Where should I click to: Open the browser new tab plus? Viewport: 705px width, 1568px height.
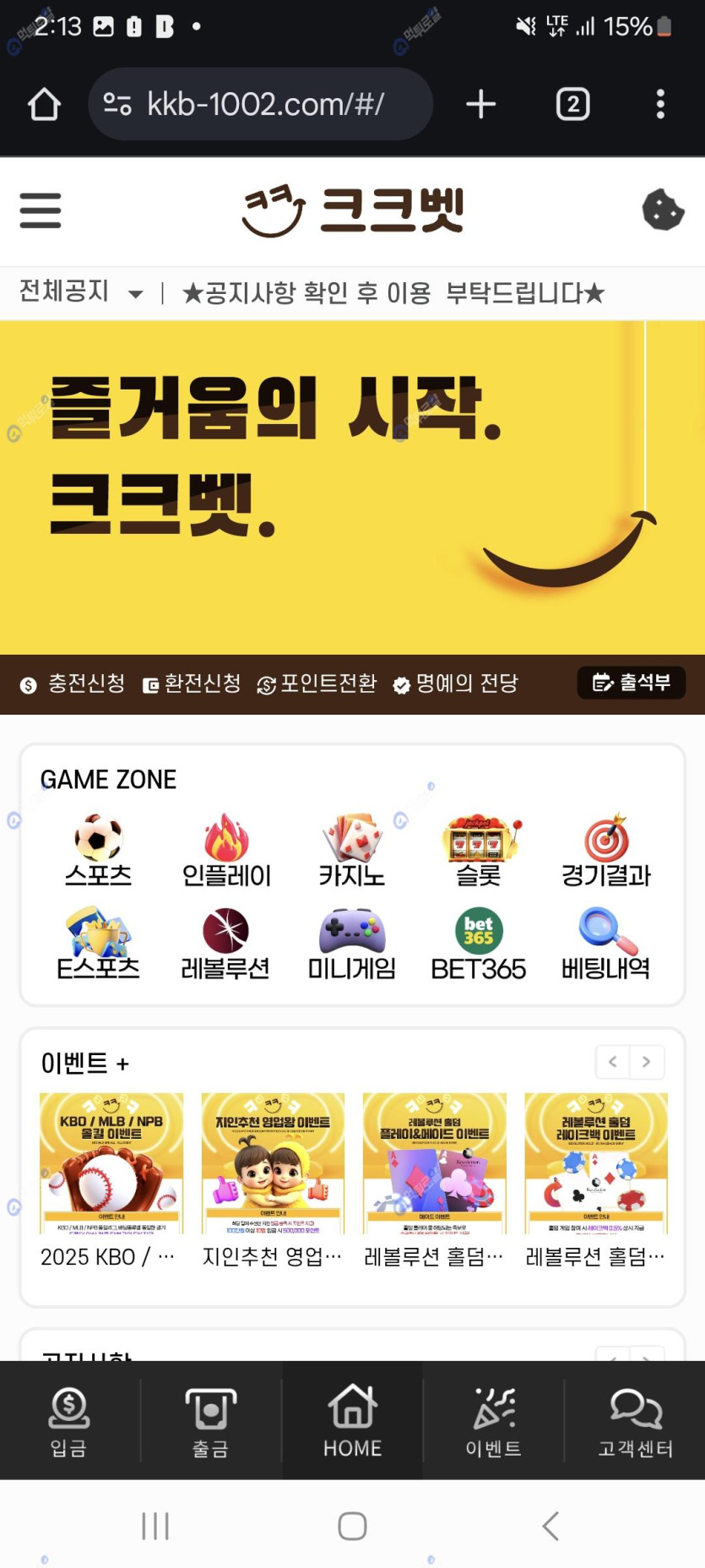(480, 105)
